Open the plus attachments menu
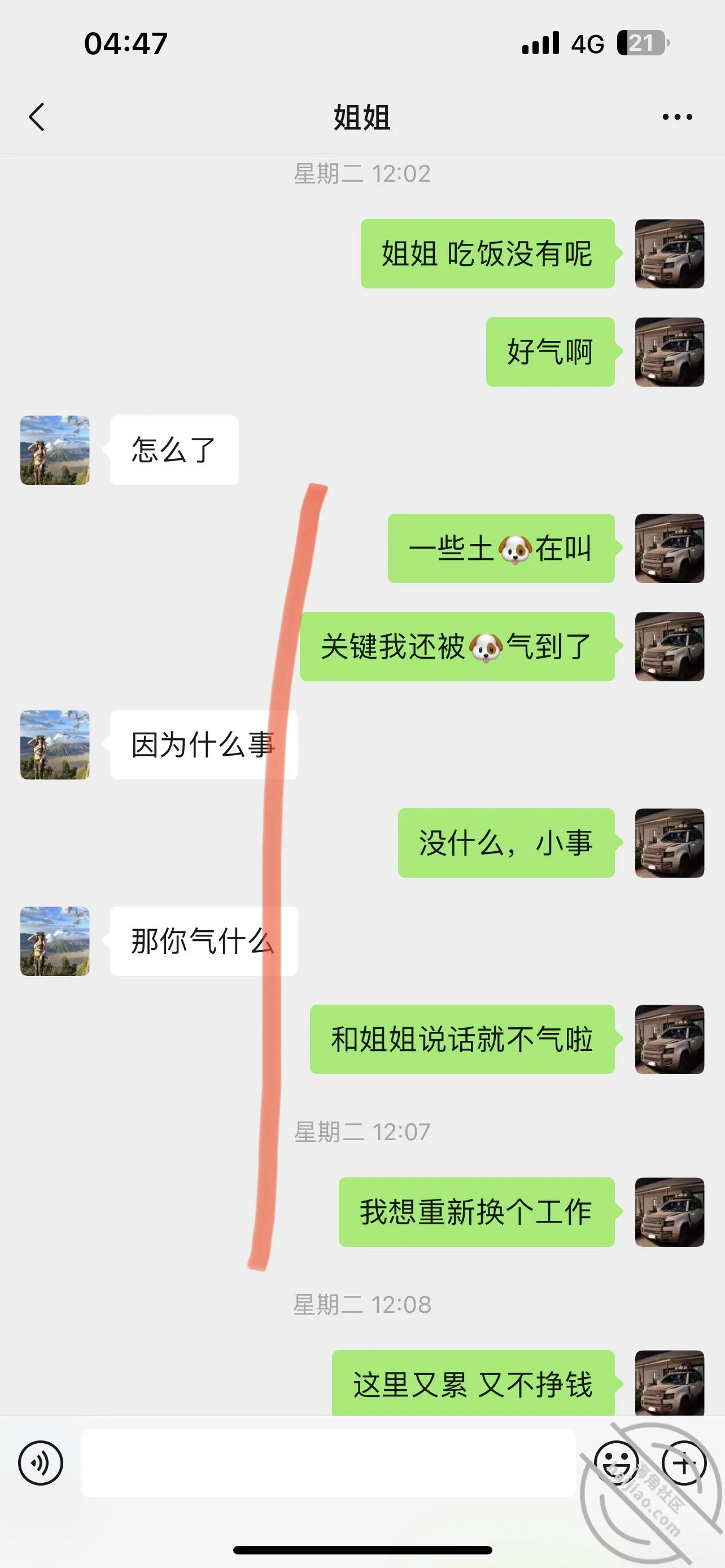The height and width of the screenshot is (1568, 725). click(x=684, y=1464)
